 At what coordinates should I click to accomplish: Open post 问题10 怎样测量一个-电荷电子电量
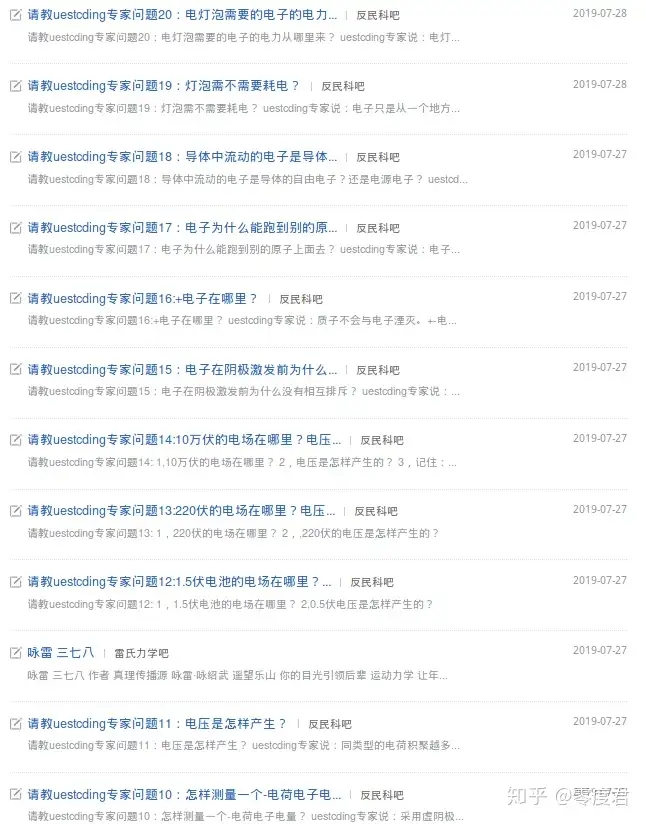[x=185, y=794]
